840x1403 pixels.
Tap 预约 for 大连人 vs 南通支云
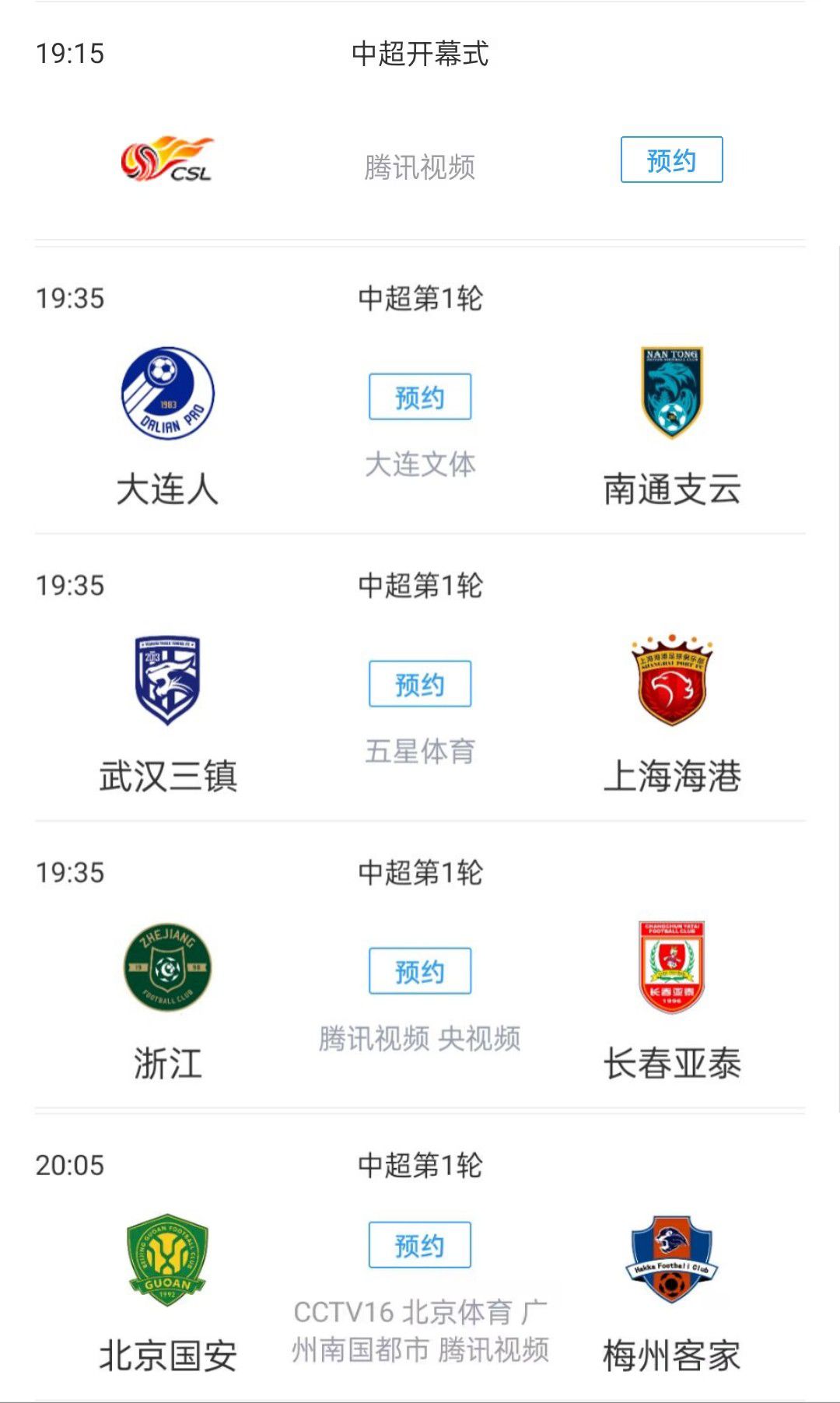pyautogui.click(x=420, y=396)
